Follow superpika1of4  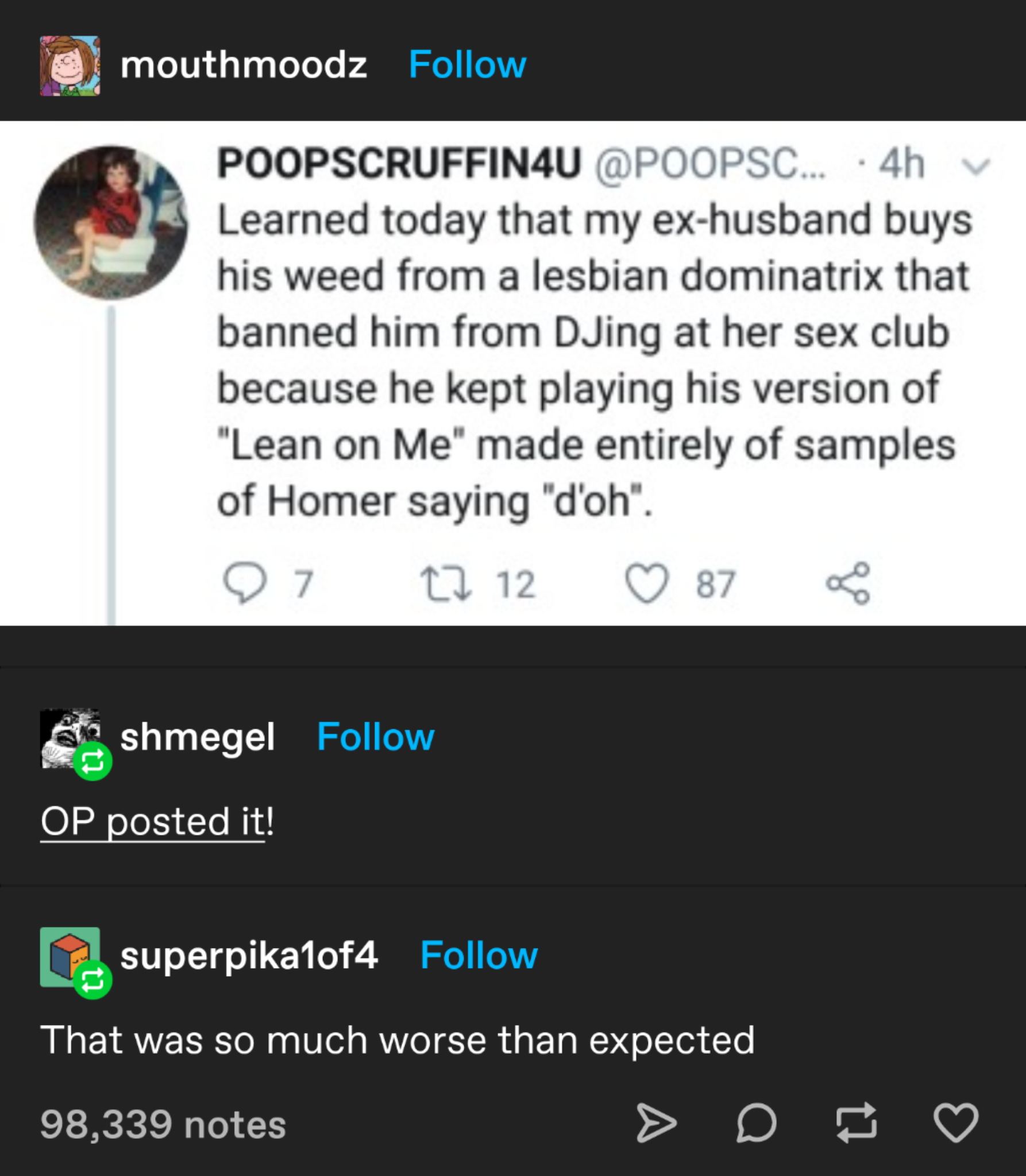[x=479, y=955]
